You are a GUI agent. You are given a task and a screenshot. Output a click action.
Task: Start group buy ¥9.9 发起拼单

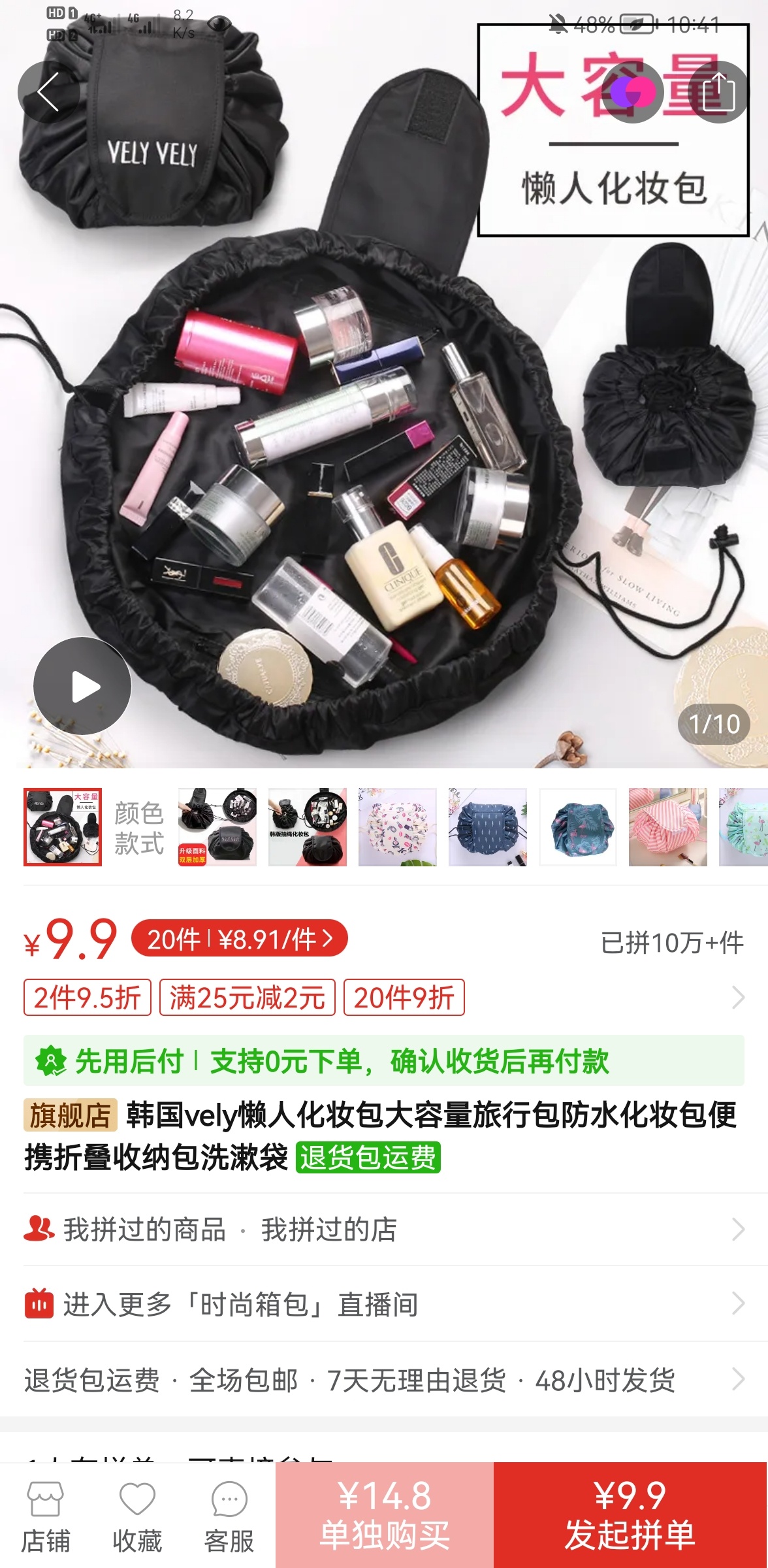click(x=630, y=1514)
